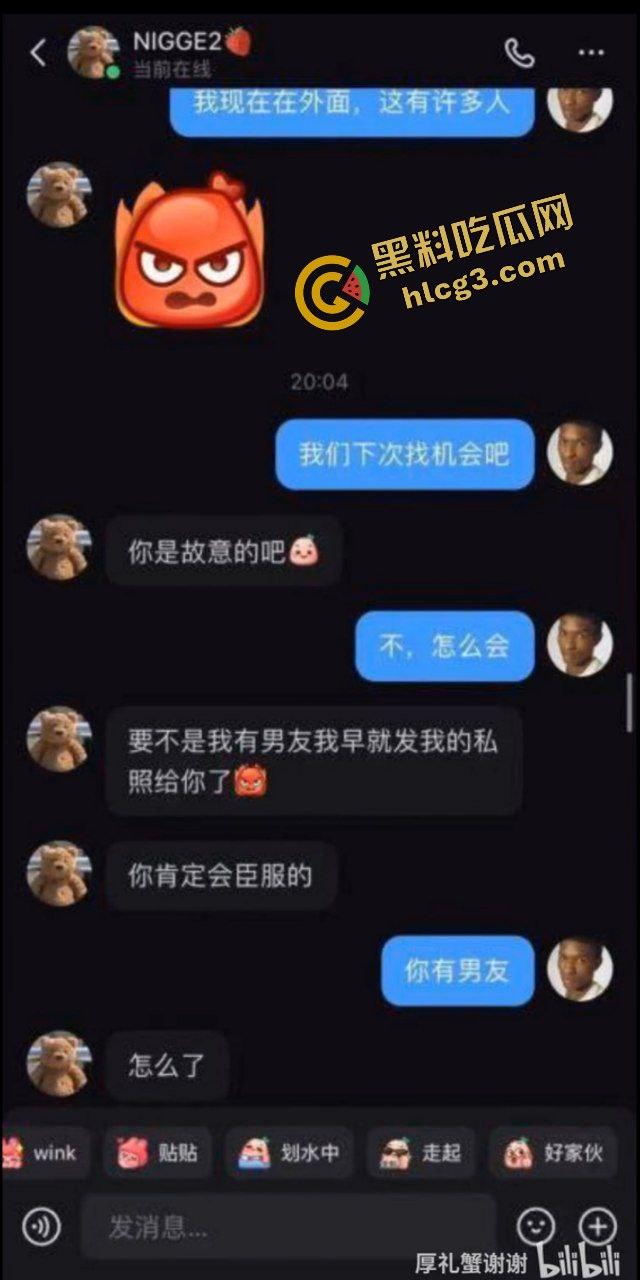Image resolution: width=640 pixels, height=1280 pixels.
Task: Choose the 贴贴 sticker chip
Action: [157, 1153]
